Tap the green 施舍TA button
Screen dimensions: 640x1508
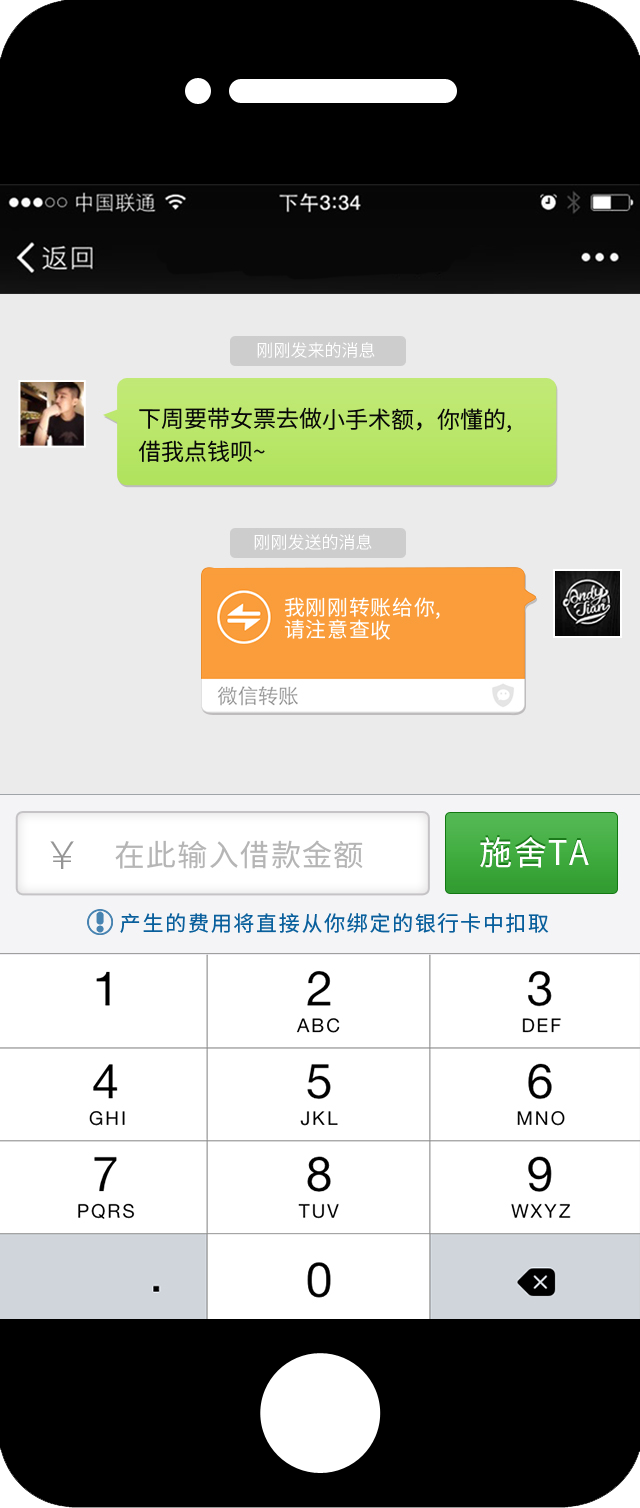(x=531, y=853)
